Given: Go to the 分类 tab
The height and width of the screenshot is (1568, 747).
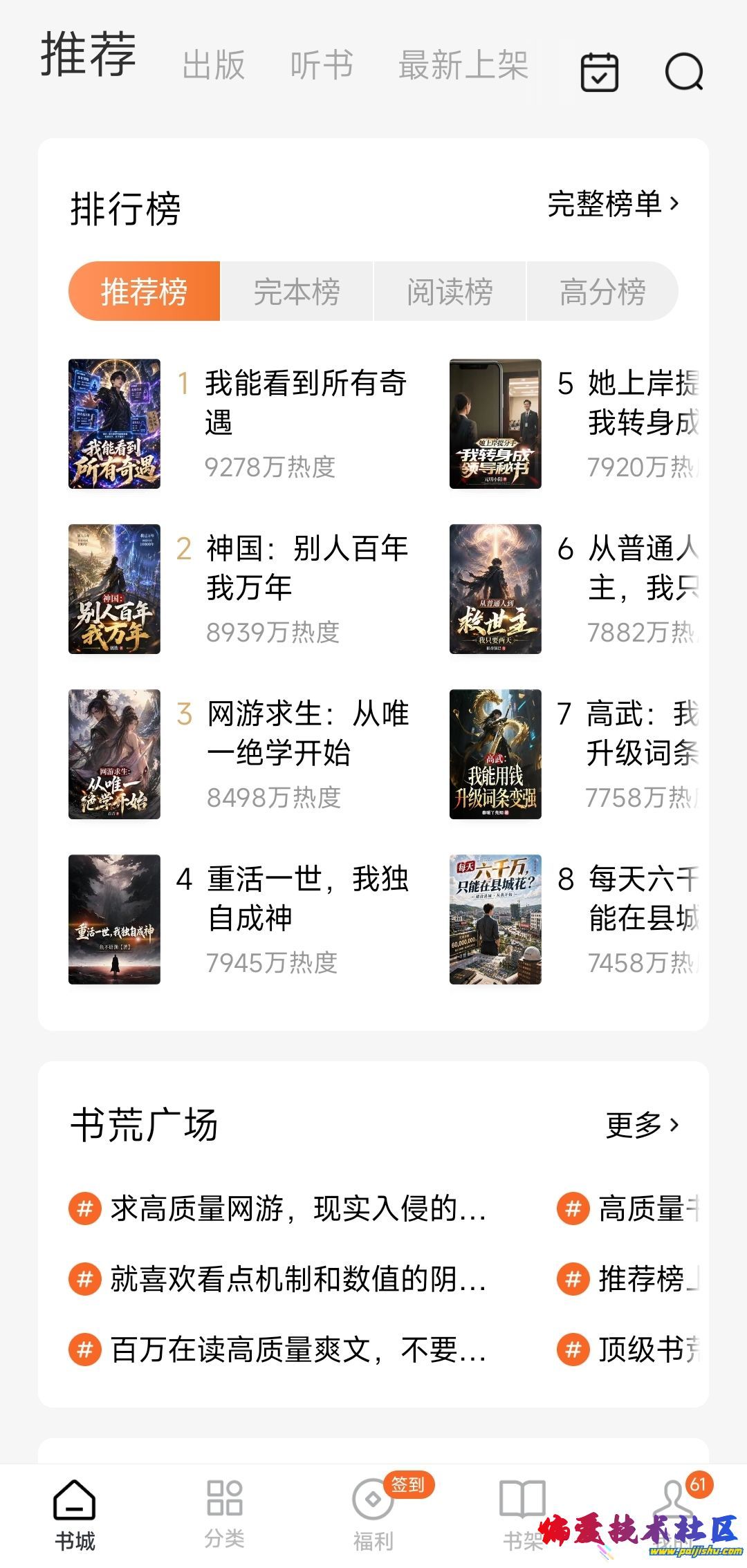Looking at the screenshot, I should tap(225, 1512).
